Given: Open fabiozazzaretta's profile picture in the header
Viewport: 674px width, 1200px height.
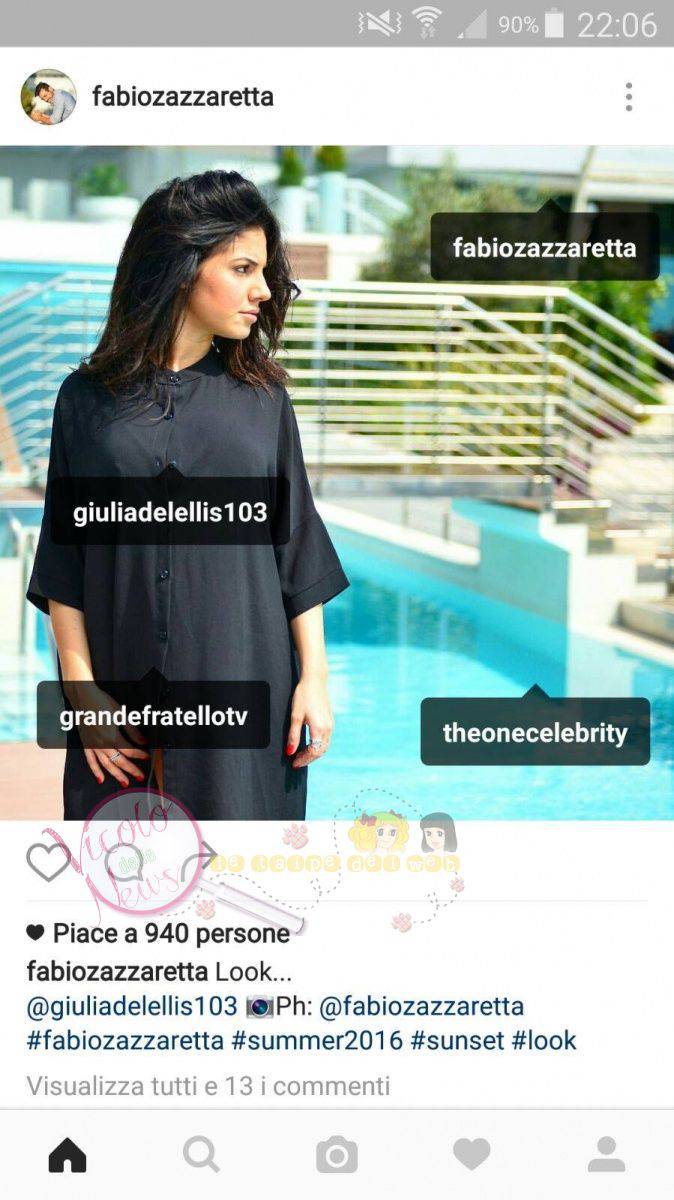Looking at the screenshot, I should pyautogui.click(x=48, y=97).
